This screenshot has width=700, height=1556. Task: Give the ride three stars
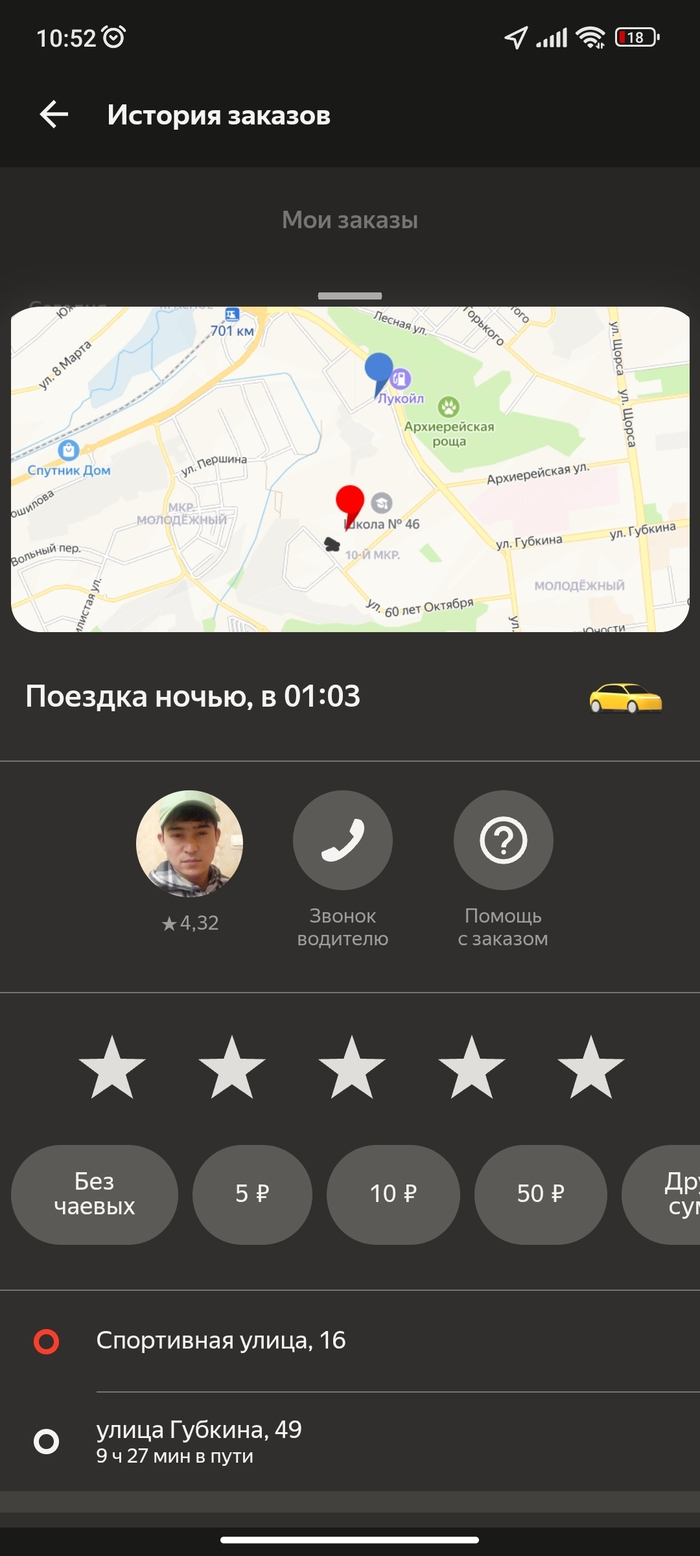pyautogui.click(x=351, y=1068)
